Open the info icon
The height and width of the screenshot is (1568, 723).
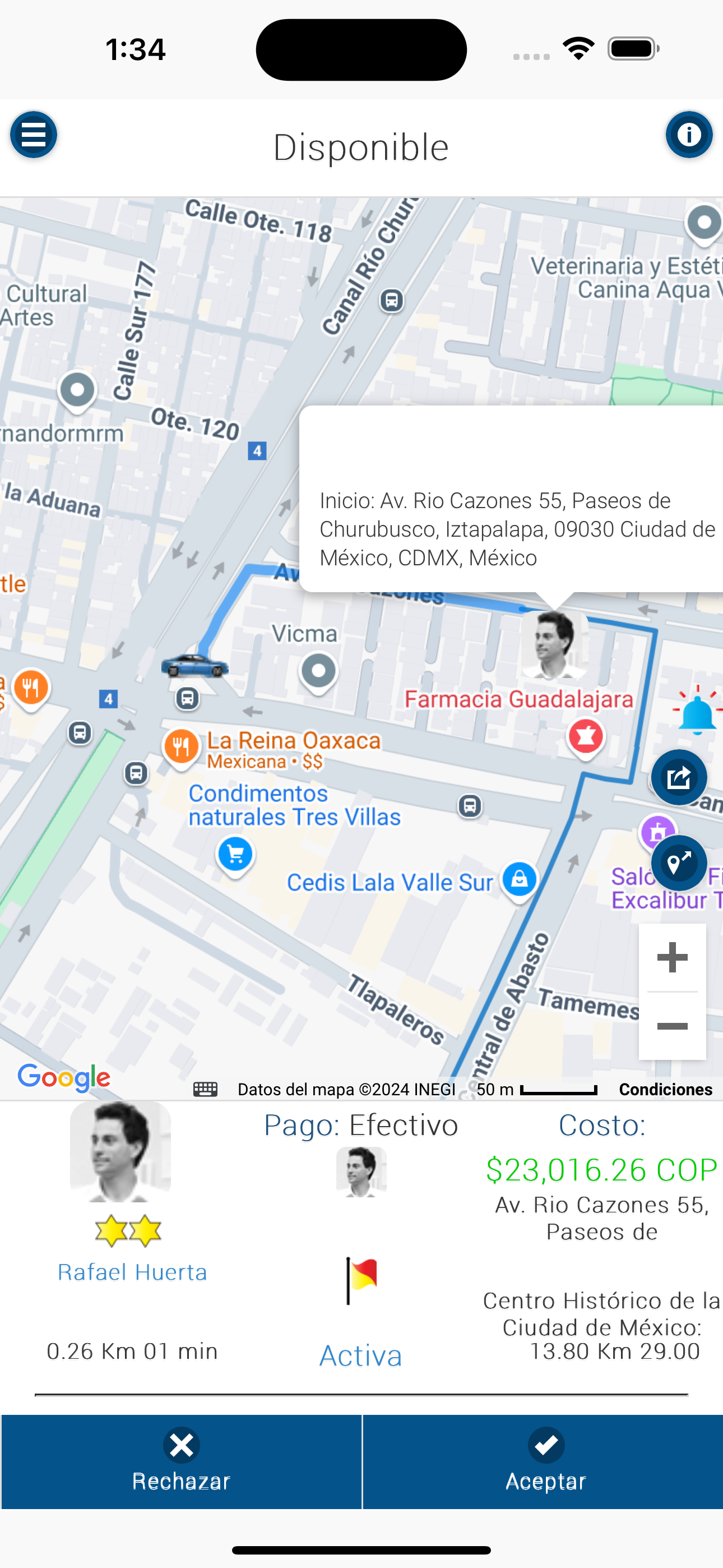pos(688,135)
